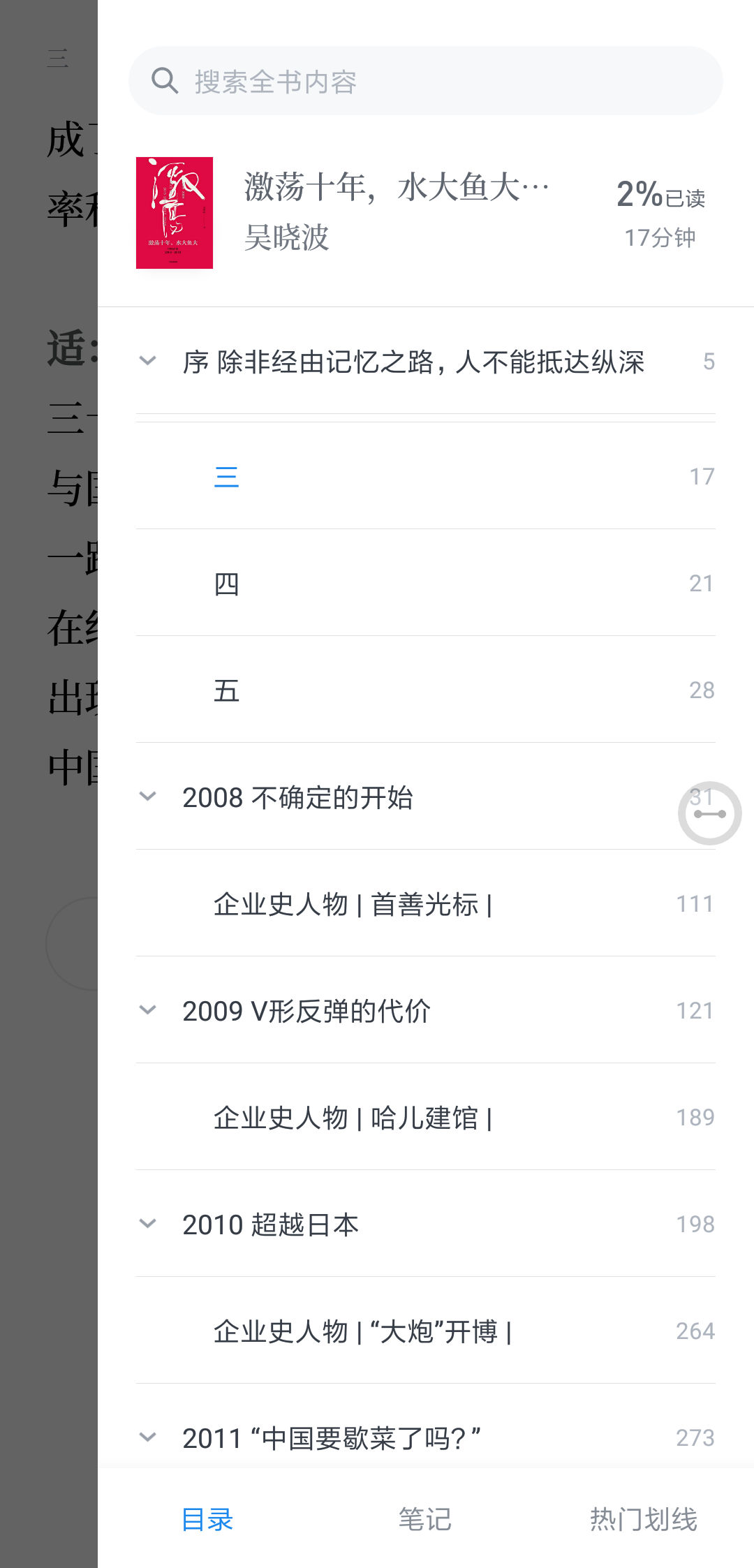Switch to the 热门划线 tab

(643, 1519)
